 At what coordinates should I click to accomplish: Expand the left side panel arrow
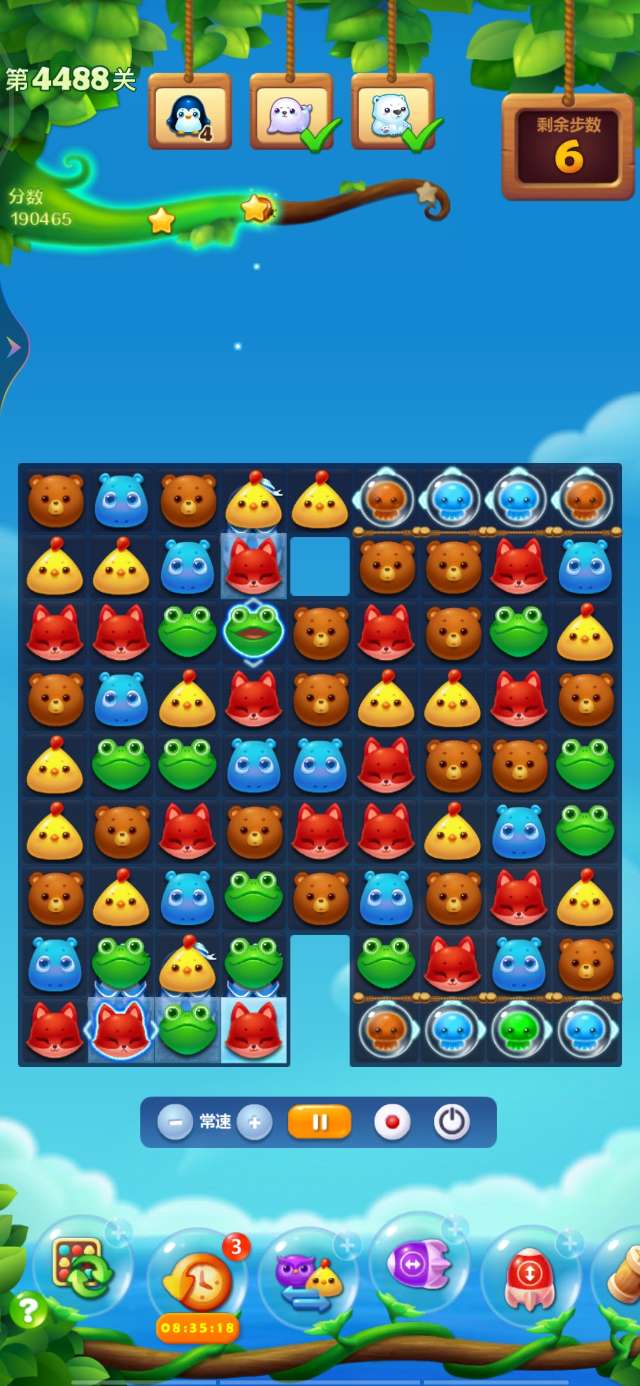tap(13, 347)
